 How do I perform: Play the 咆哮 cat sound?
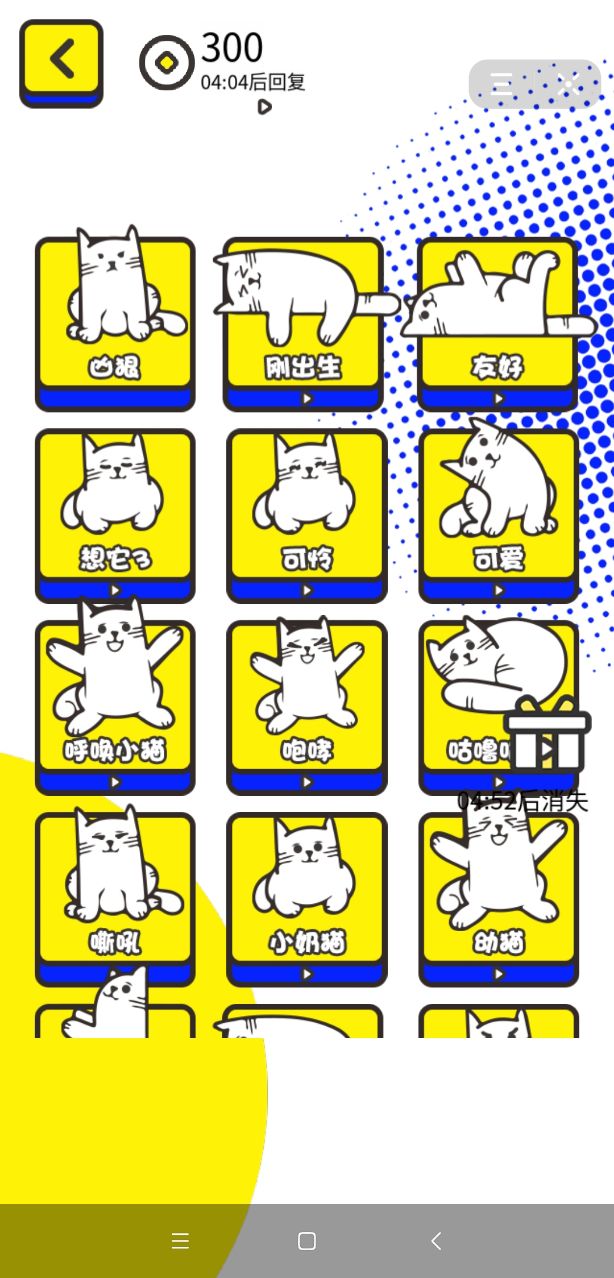pyautogui.click(x=306, y=706)
